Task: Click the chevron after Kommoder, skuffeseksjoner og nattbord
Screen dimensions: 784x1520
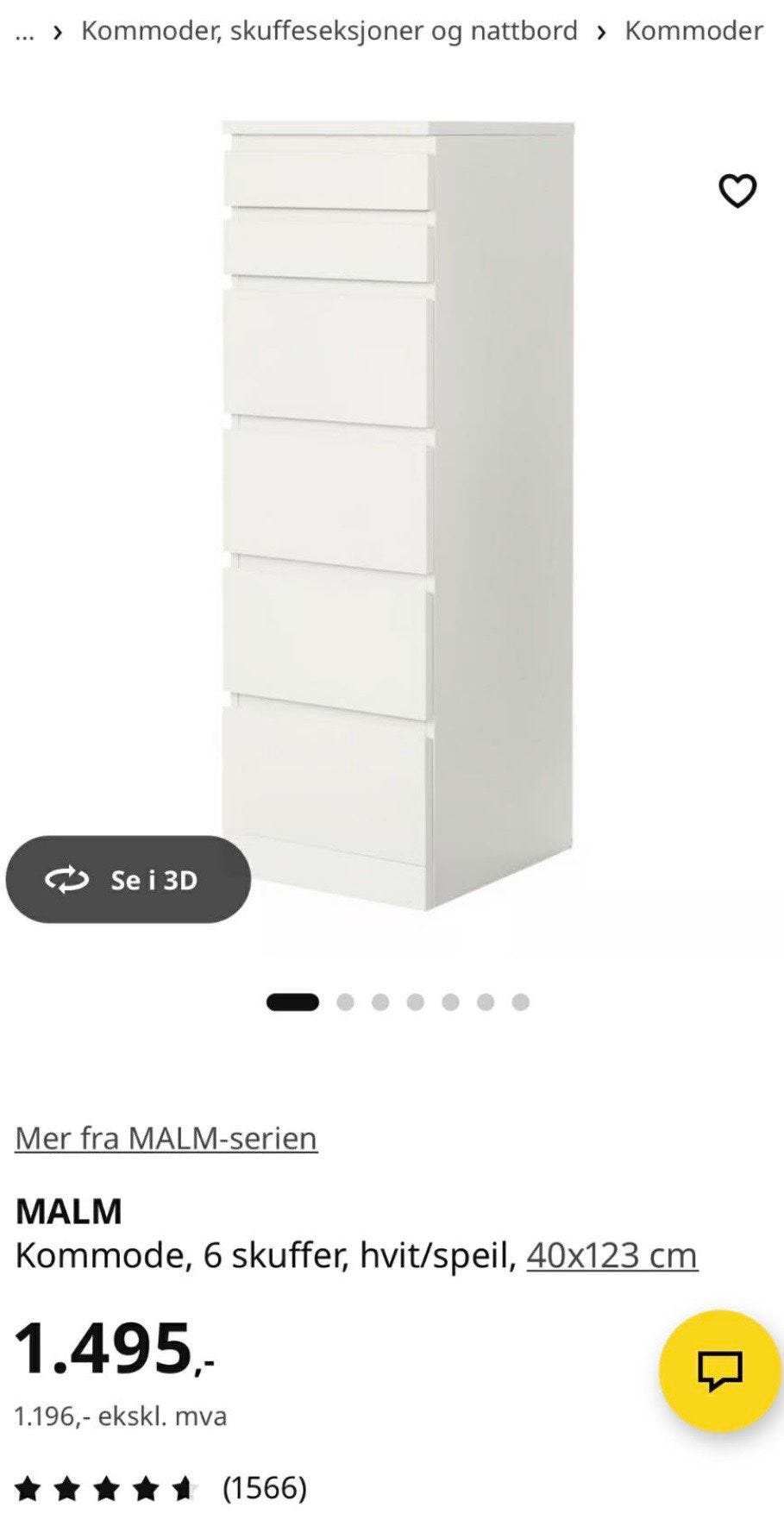Action: 602,32
